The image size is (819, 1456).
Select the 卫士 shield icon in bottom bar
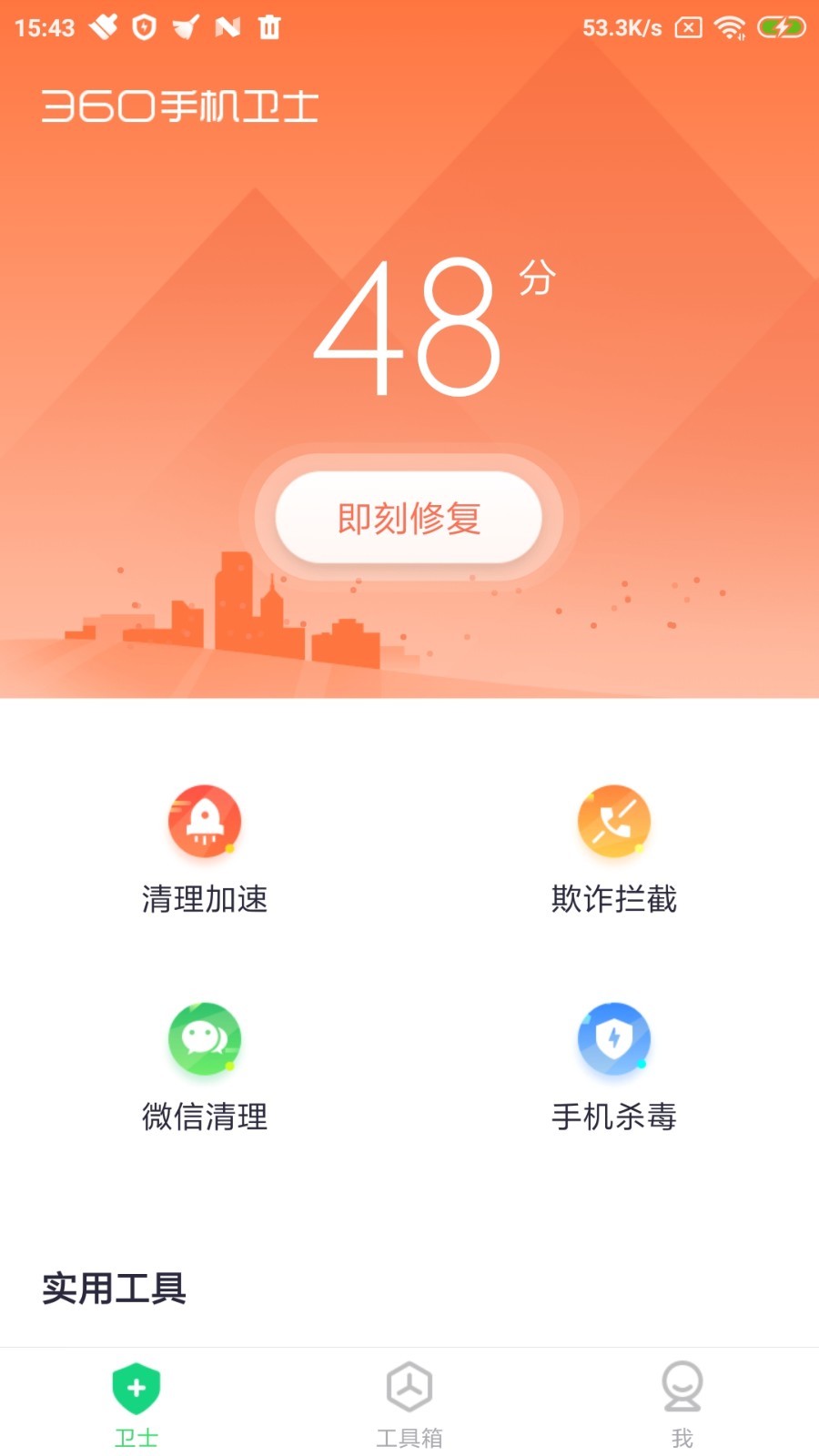[x=135, y=1387]
